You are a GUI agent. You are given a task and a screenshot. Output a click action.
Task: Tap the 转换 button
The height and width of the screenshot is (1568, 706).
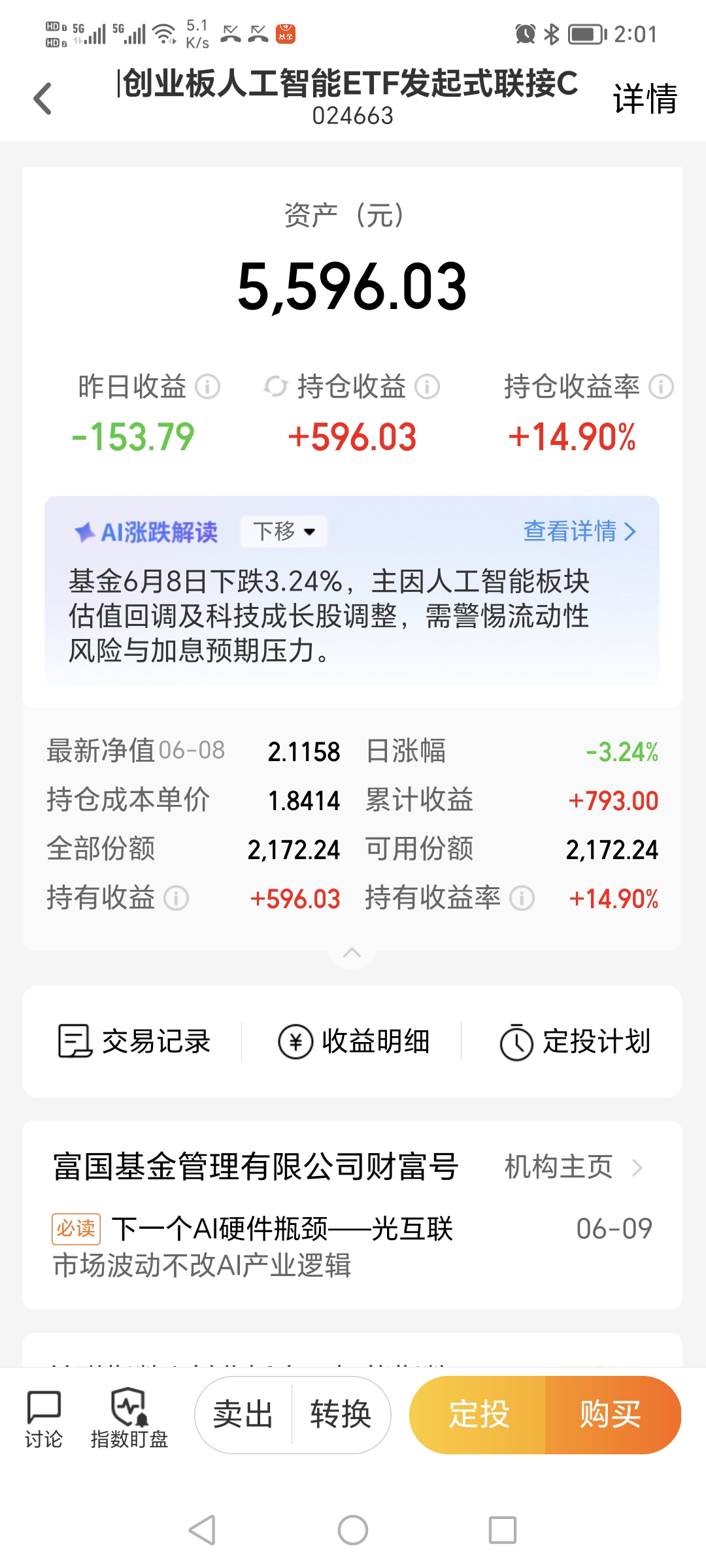coord(341,1415)
